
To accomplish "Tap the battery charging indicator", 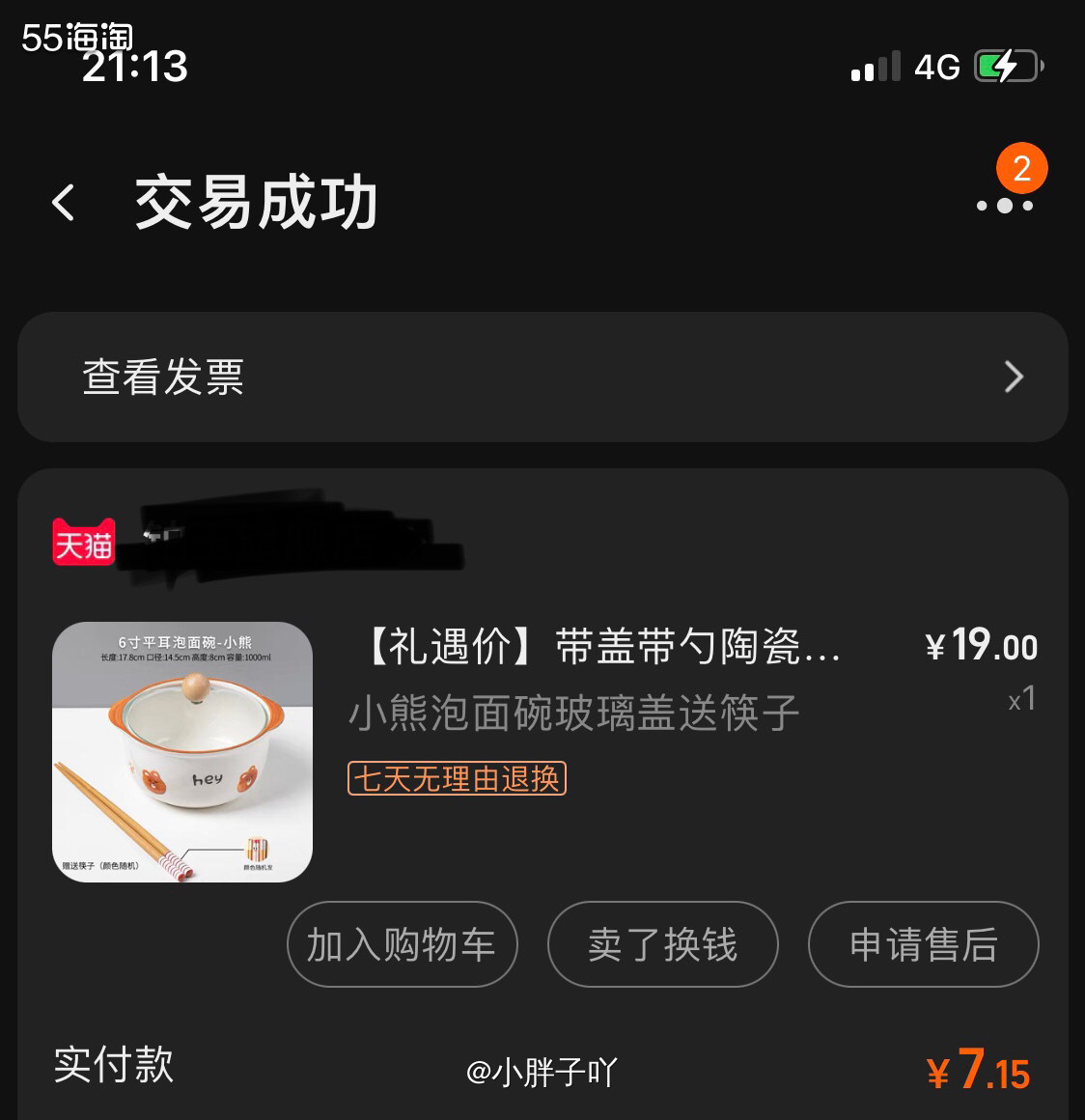I will point(1007,66).
